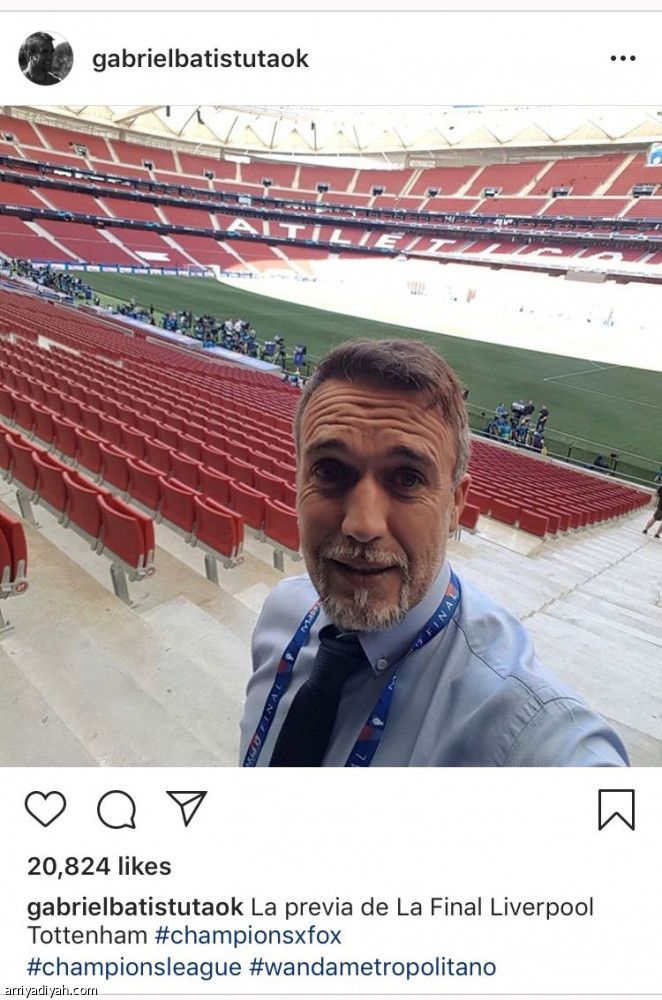The image size is (662, 1000).
Task: Open the #championsleague hashtag
Action: click(x=134, y=967)
